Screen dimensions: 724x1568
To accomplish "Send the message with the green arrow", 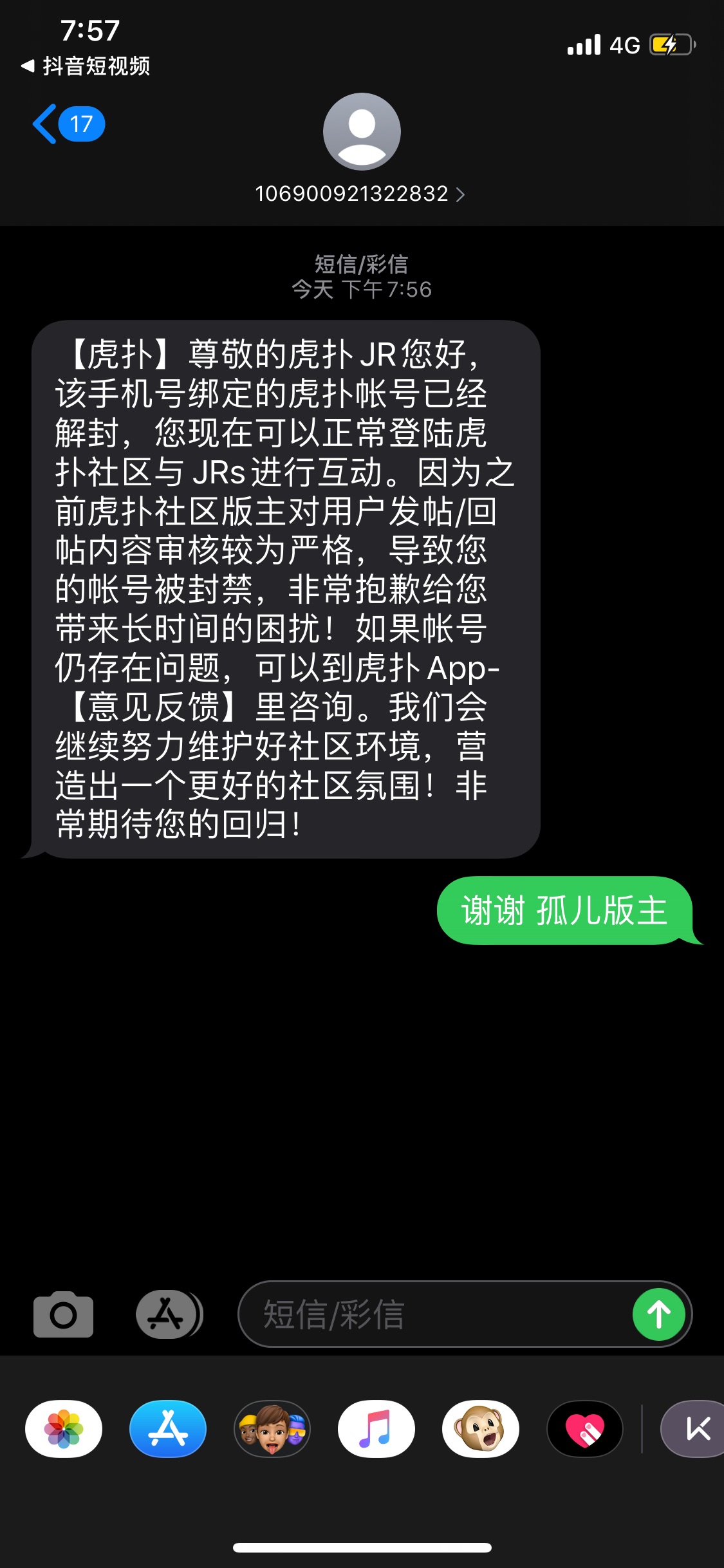I will (x=658, y=1314).
